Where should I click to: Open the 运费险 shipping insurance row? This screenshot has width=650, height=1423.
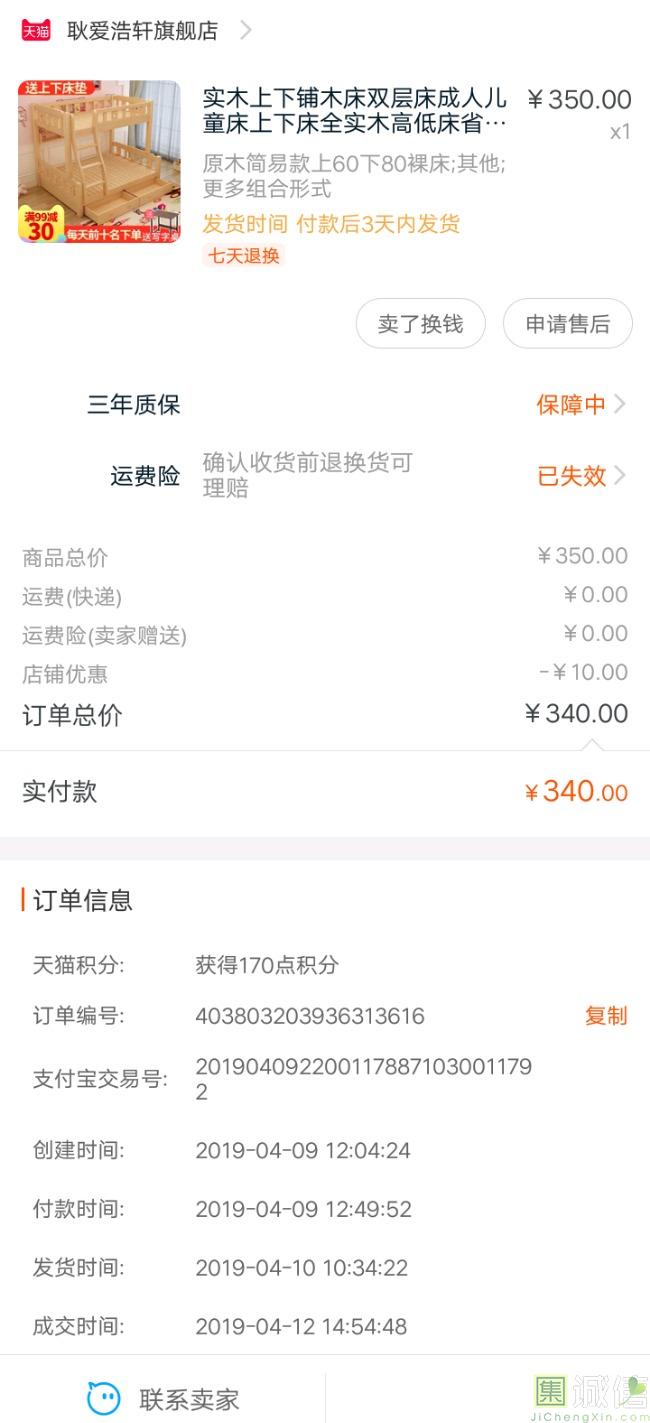coord(325,476)
